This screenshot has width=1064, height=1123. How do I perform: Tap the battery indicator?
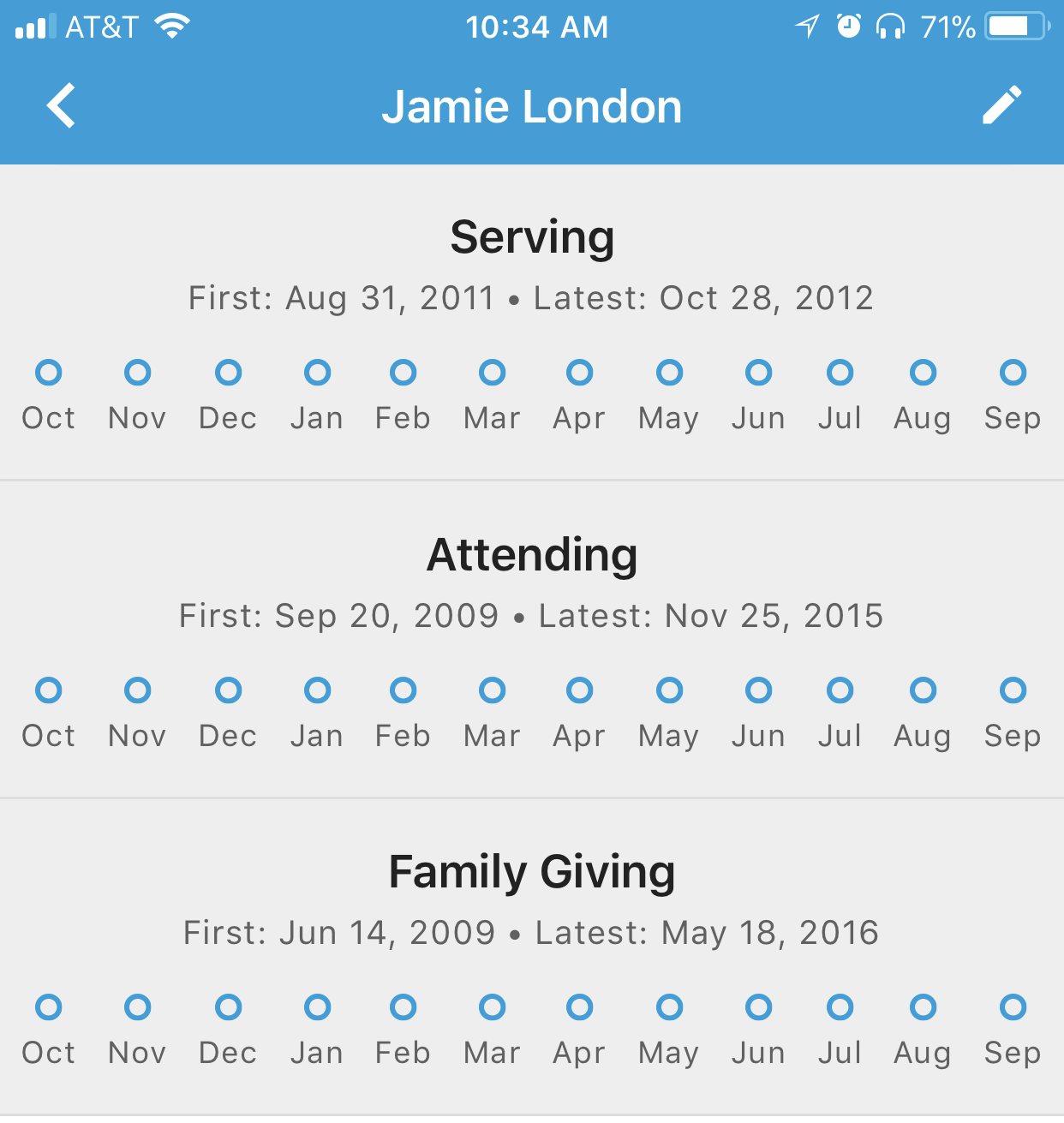pos(1013,26)
